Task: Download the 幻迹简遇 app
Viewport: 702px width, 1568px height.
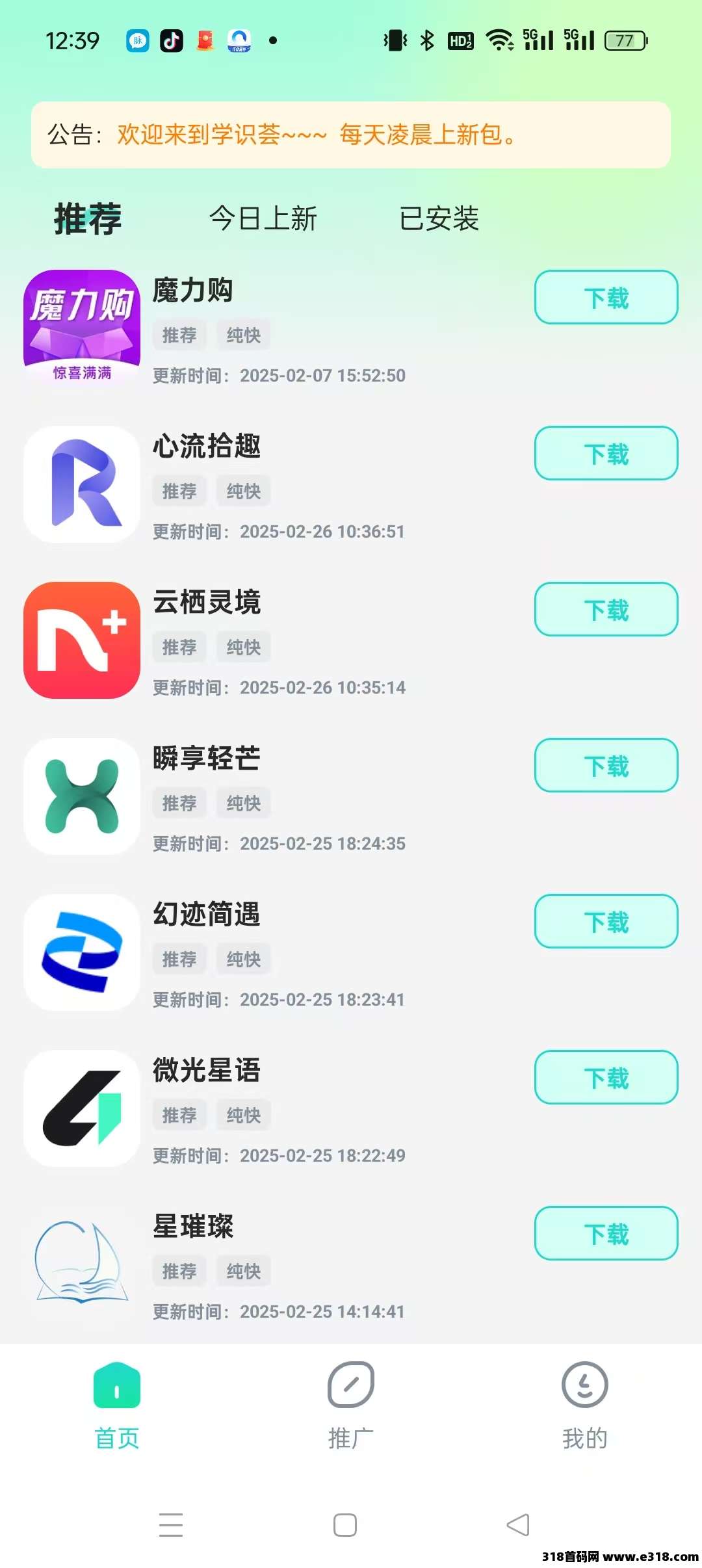Action: coord(606,921)
